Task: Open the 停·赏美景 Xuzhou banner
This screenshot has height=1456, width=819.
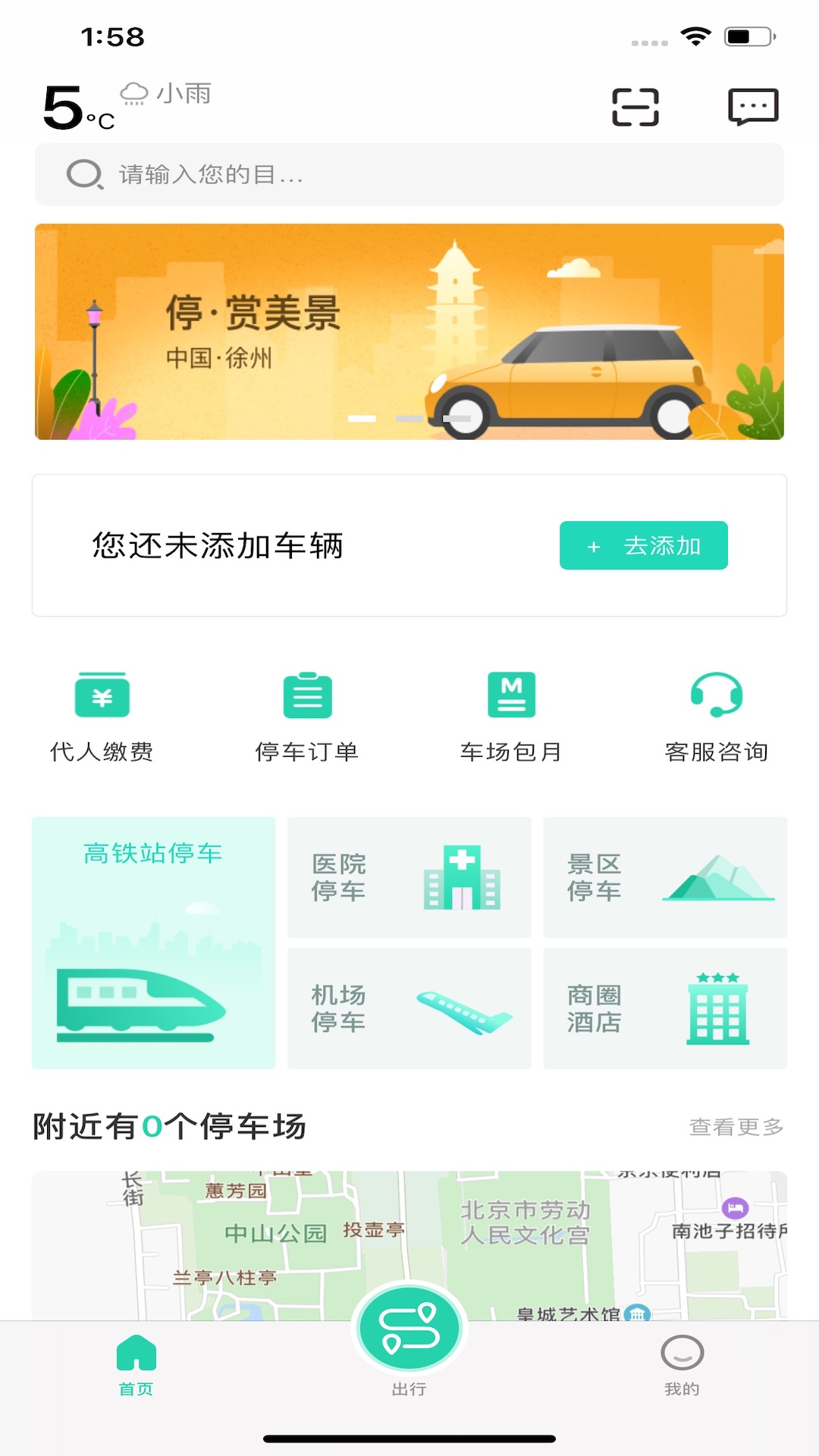Action: tap(409, 331)
